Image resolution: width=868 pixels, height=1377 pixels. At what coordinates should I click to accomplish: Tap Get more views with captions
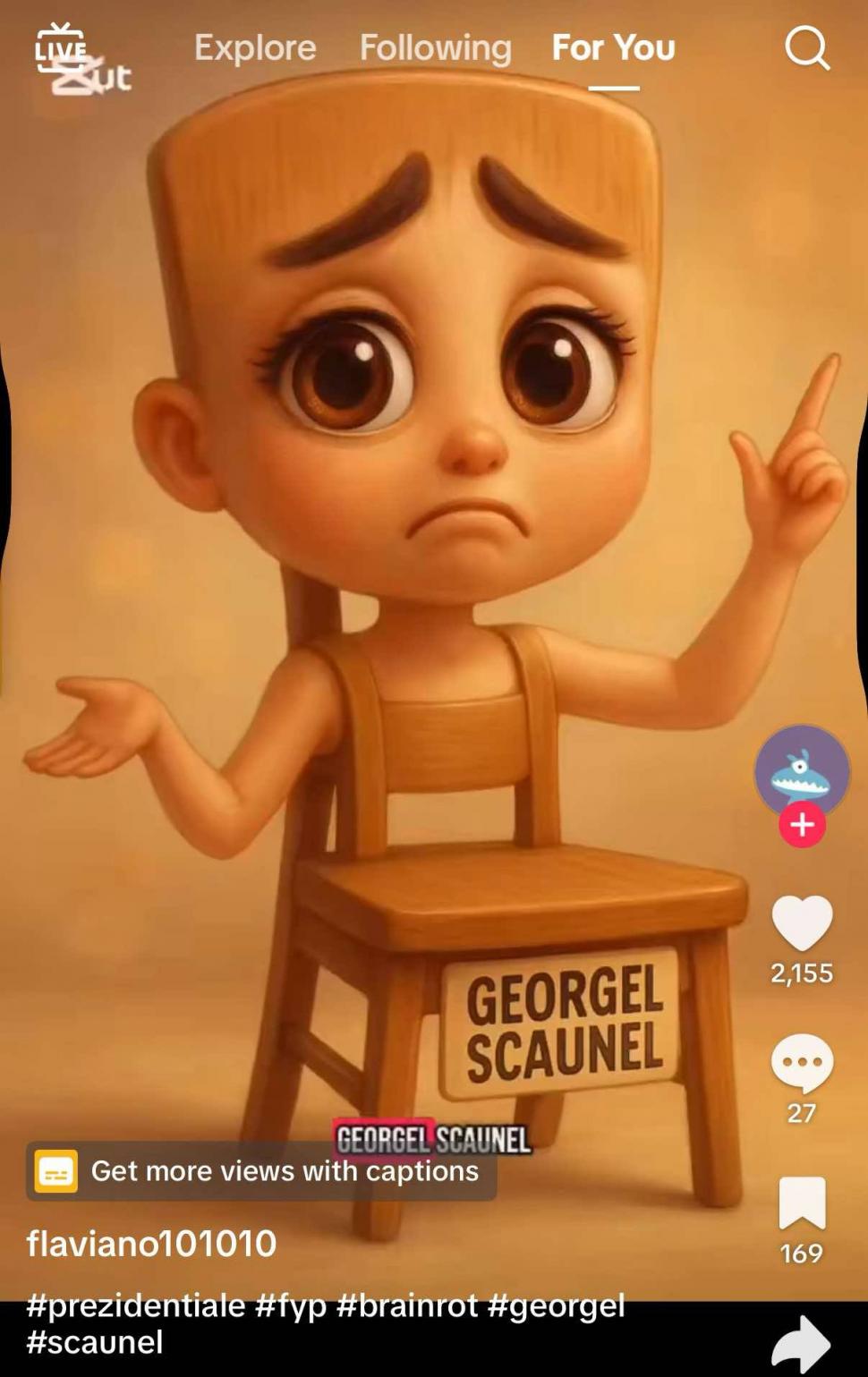point(261,1170)
